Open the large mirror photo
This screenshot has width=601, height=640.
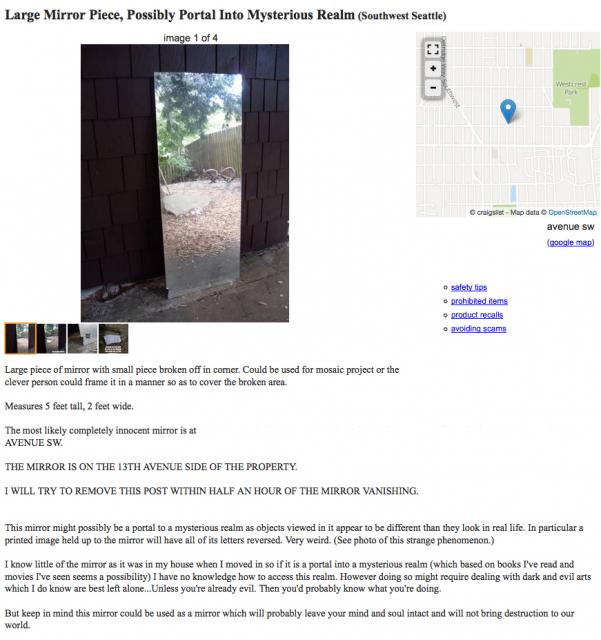pos(185,182)
